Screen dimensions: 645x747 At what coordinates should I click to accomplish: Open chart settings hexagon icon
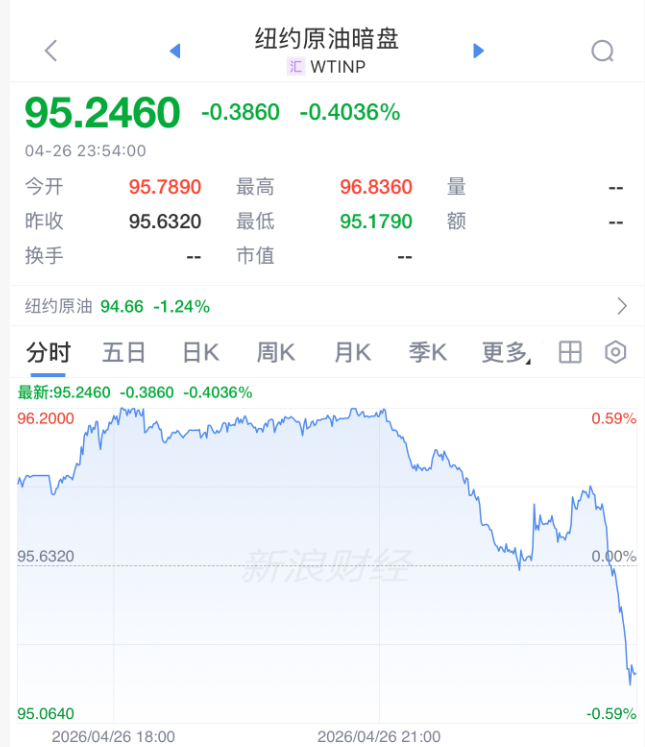(616, 352)
